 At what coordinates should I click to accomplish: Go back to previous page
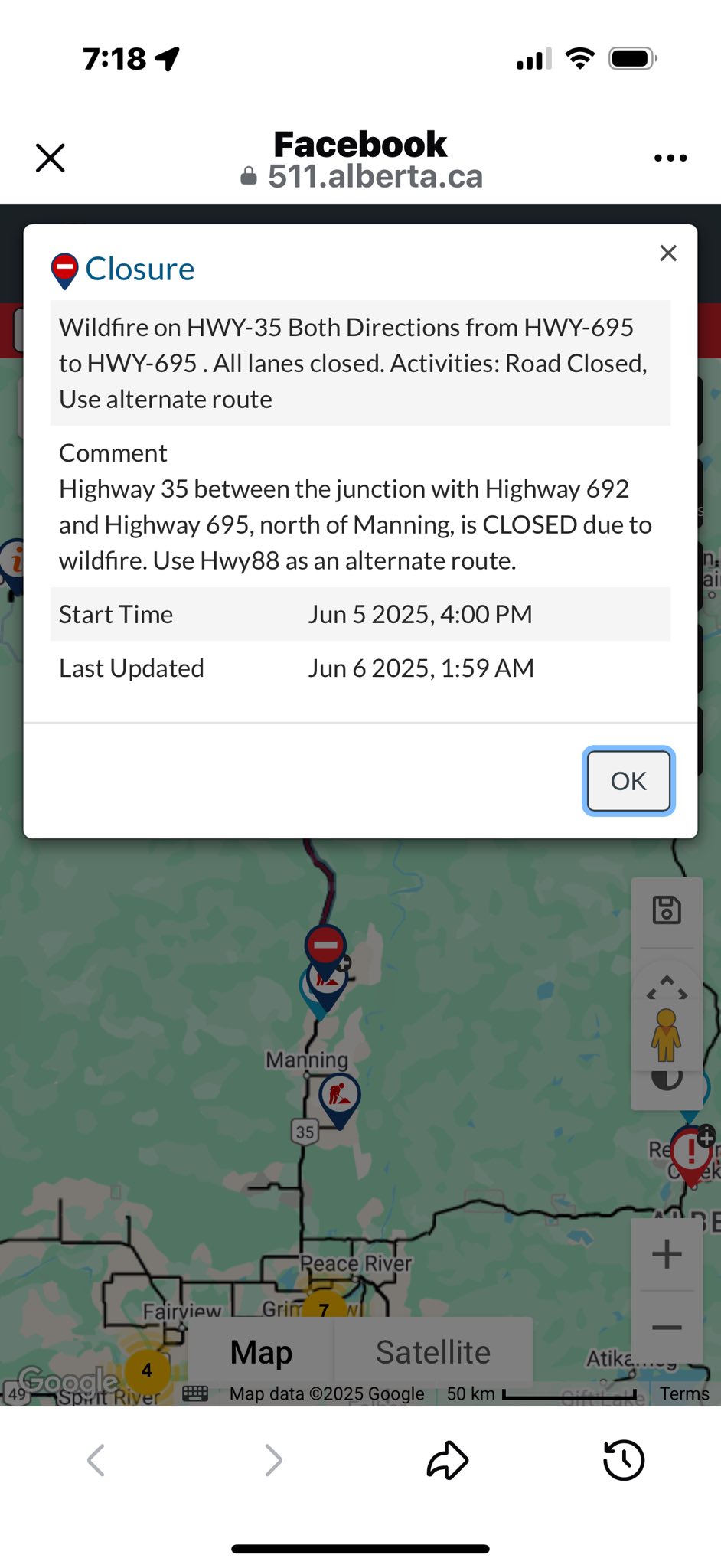coord(96,1460)
